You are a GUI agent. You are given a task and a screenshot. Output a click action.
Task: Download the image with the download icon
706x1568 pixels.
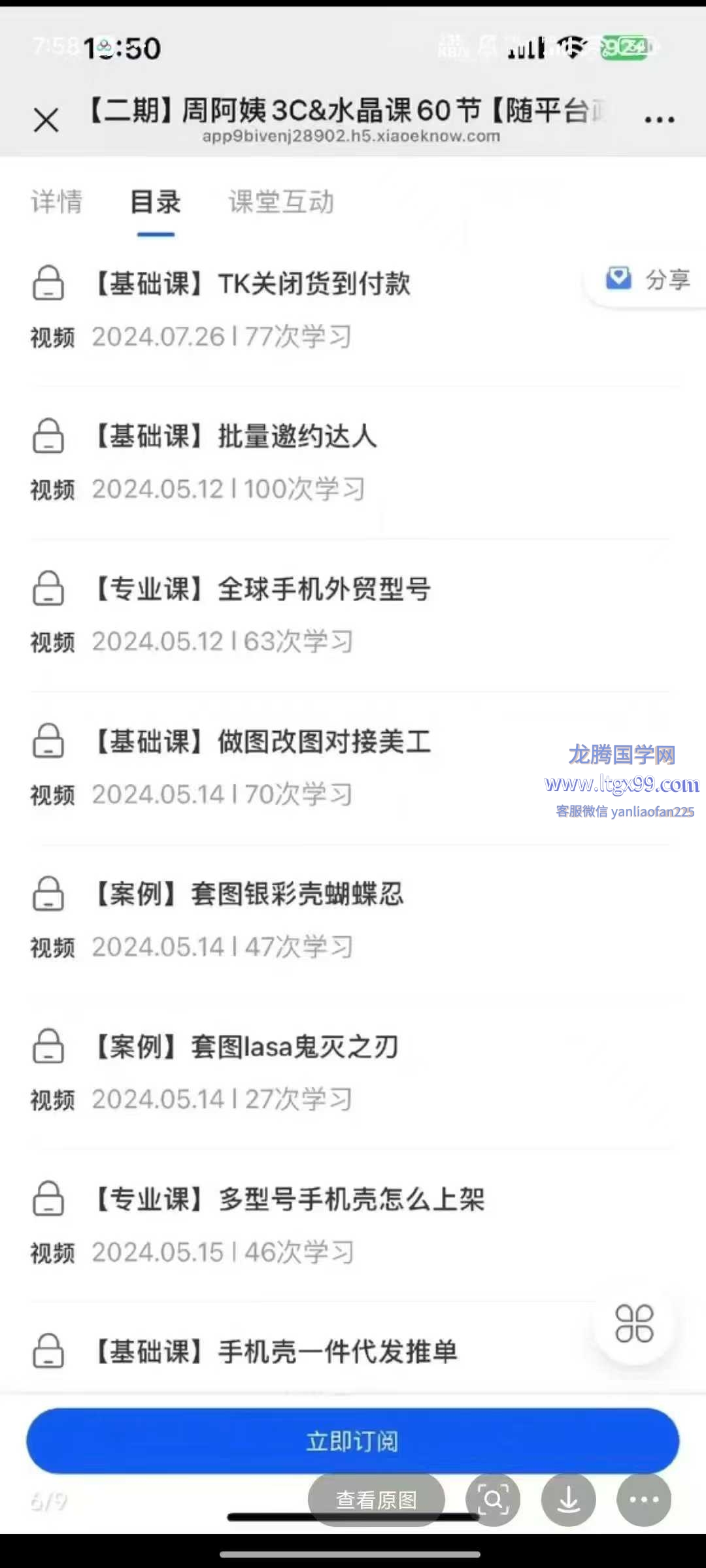(569, 1499)
